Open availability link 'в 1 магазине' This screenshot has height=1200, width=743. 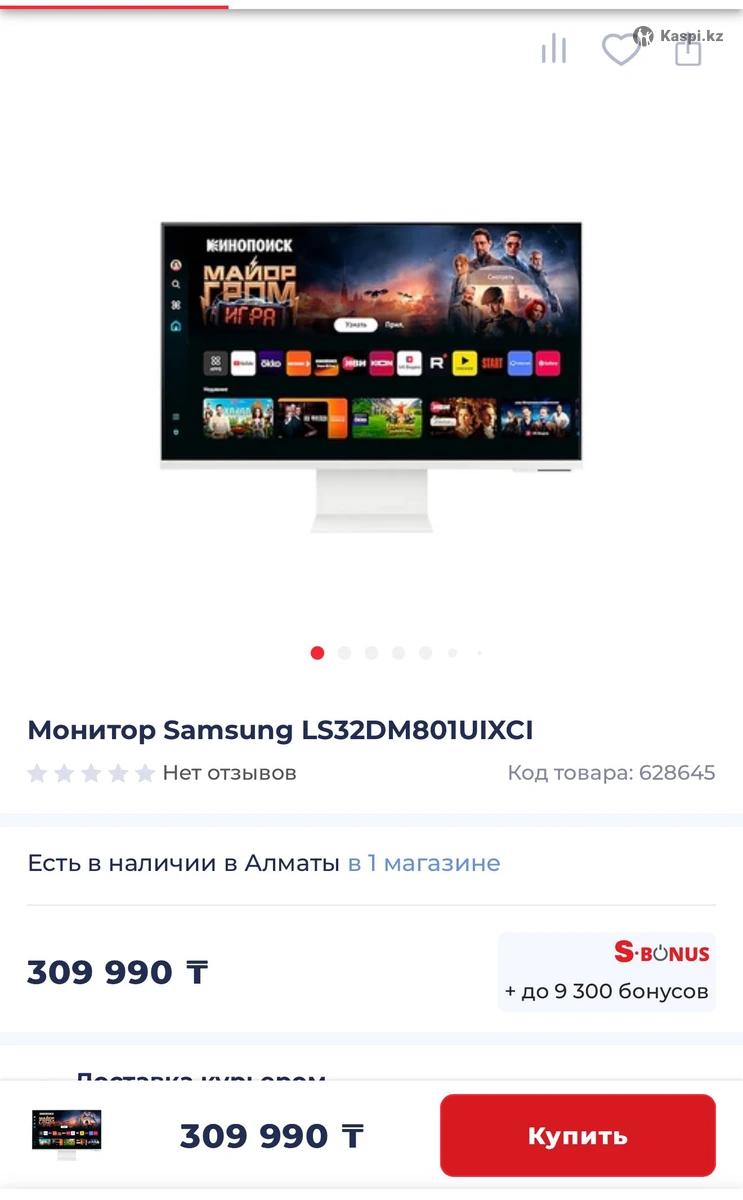423,863
